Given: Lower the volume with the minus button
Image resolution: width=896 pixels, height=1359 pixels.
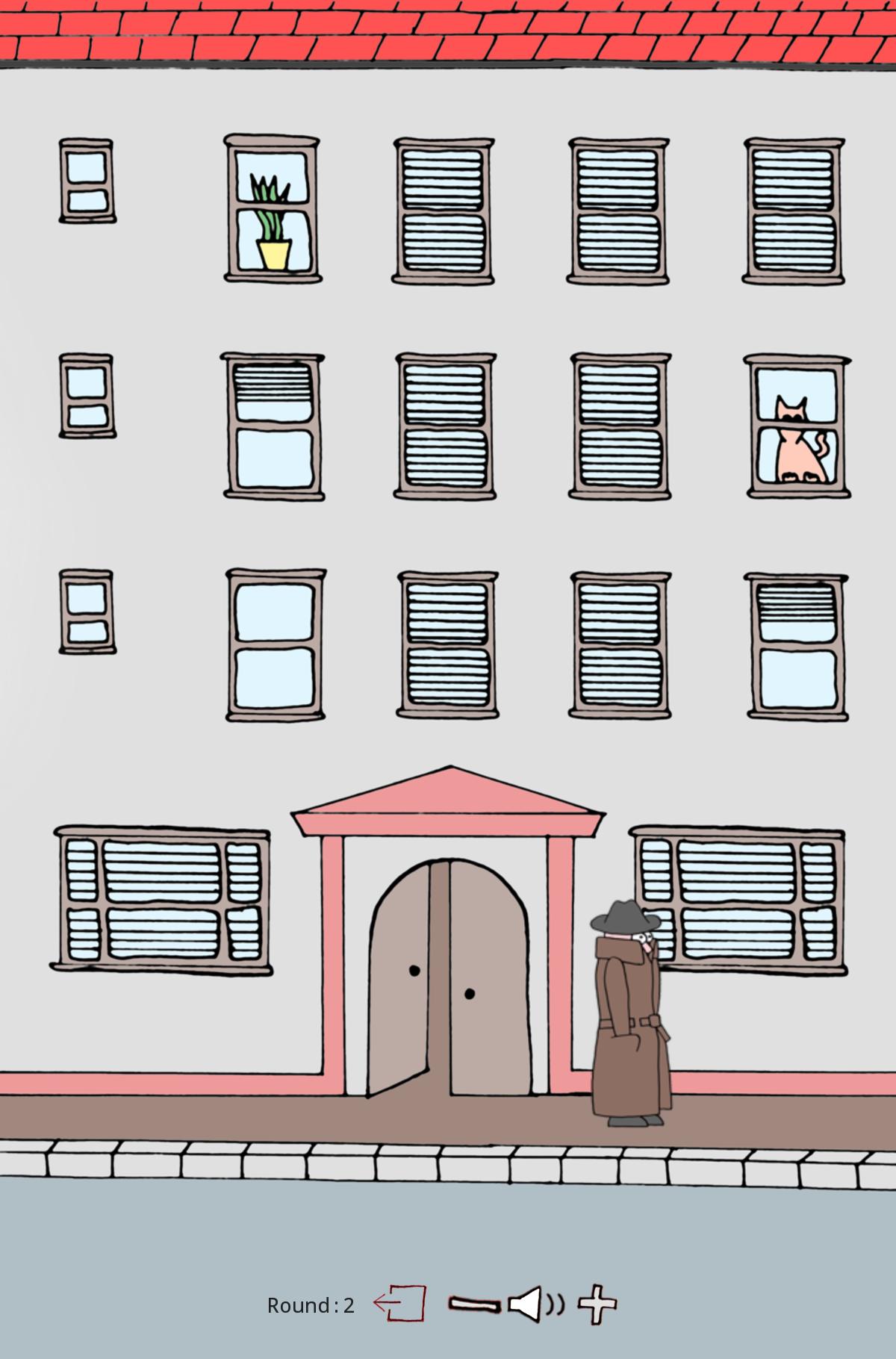Looking at the screenshot, I should click(x=473, y=1304).
